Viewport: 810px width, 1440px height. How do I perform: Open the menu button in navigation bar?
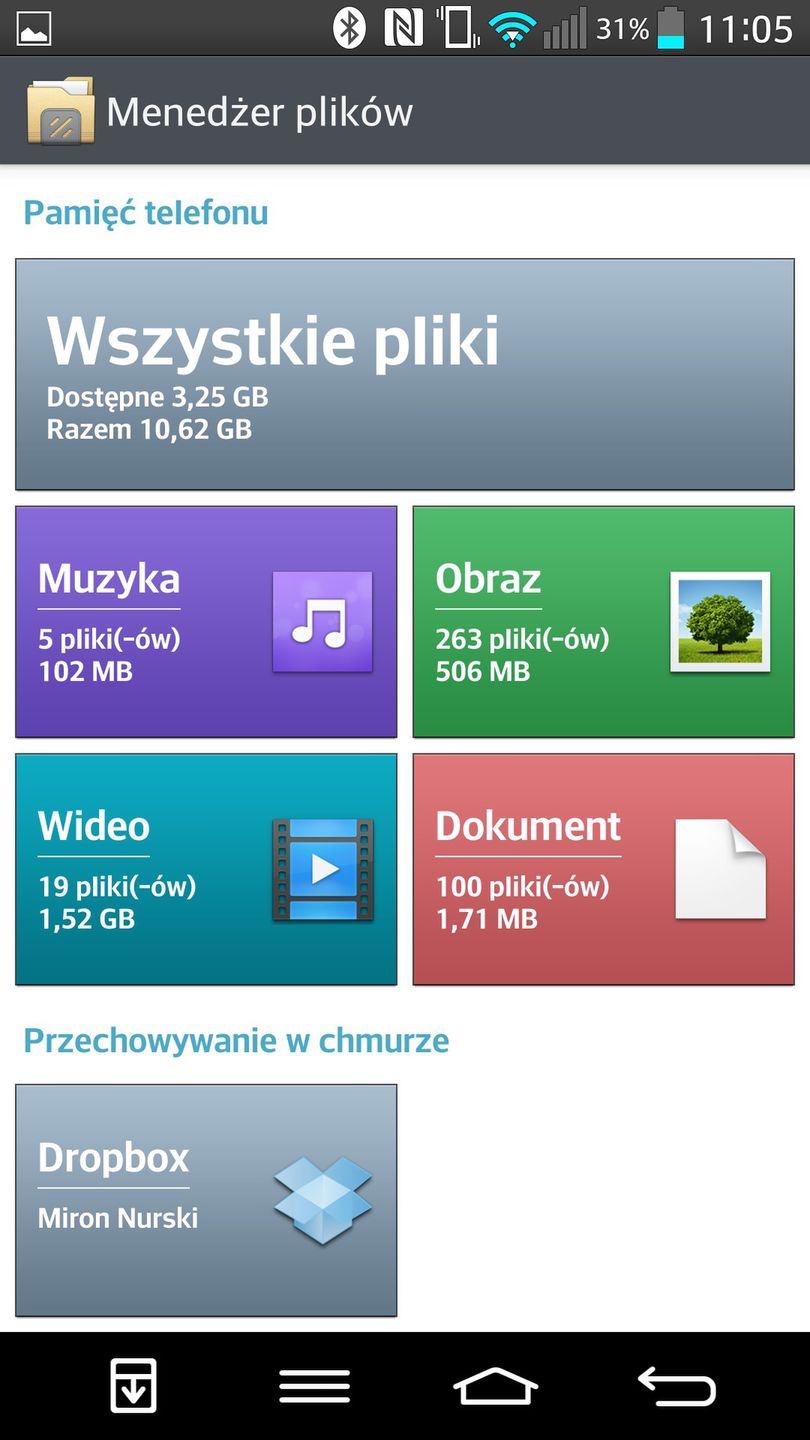314,1386
